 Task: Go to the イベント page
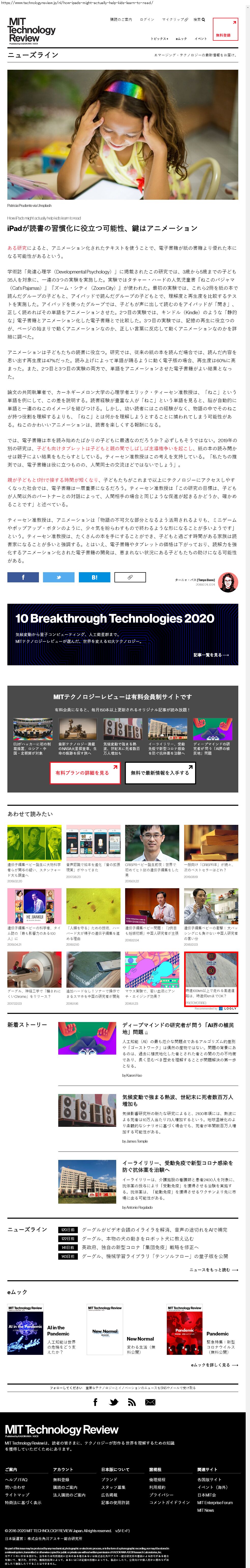(201, 38)
